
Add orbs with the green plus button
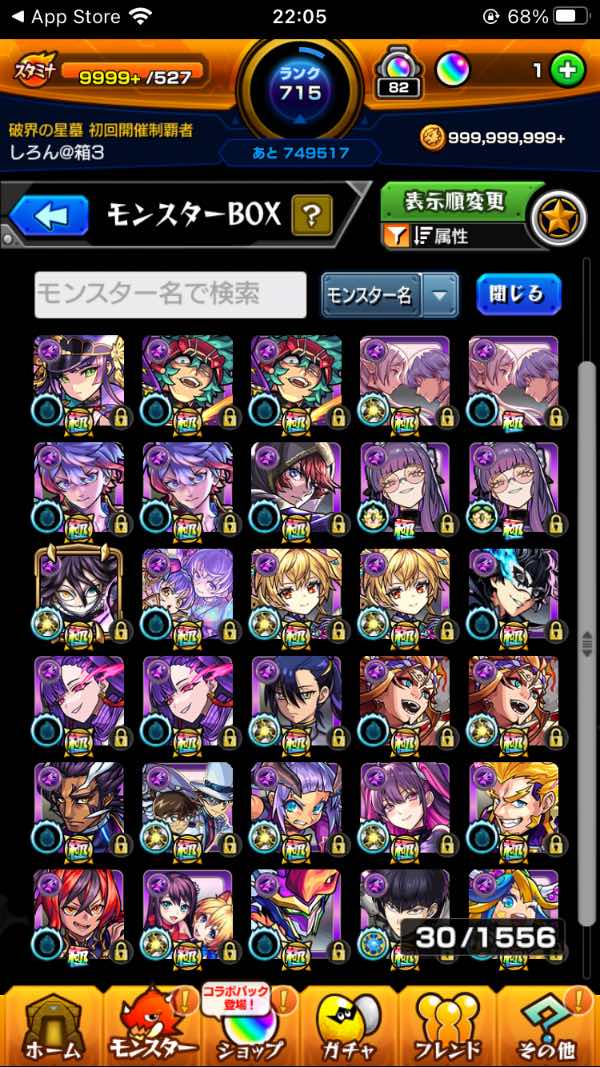tap(566, 71)
